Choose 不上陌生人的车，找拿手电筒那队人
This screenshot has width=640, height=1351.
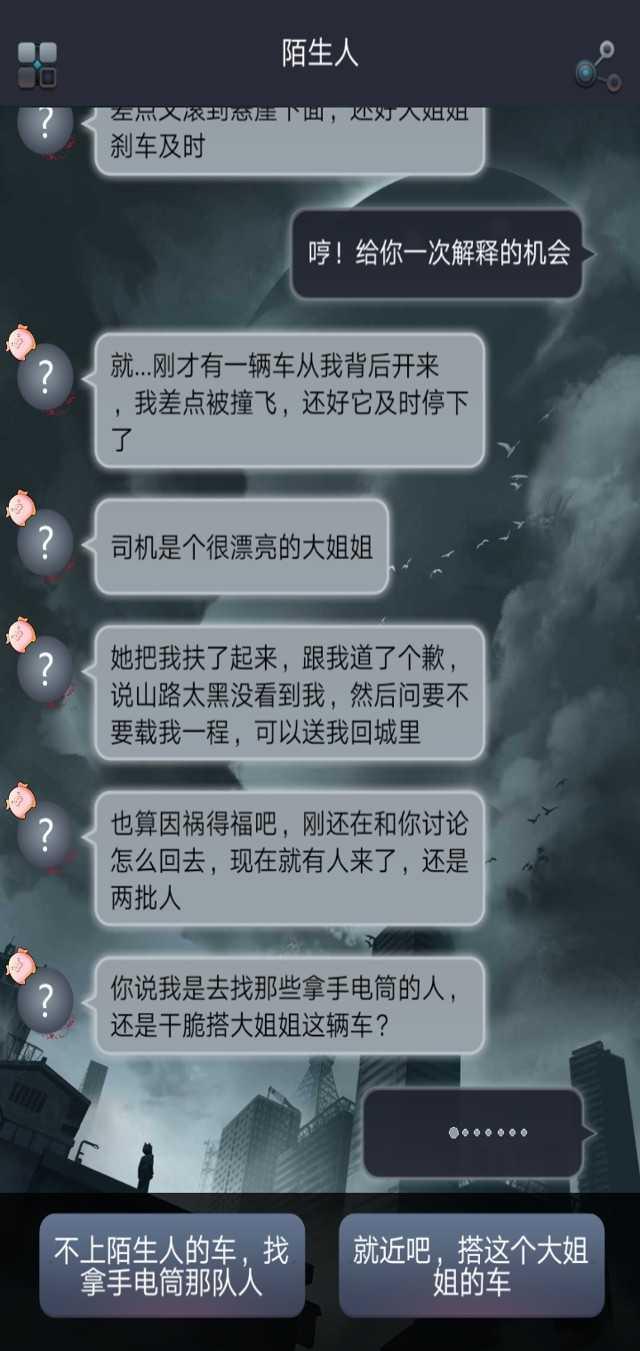pyautogui.click(x=171, y=1265)
